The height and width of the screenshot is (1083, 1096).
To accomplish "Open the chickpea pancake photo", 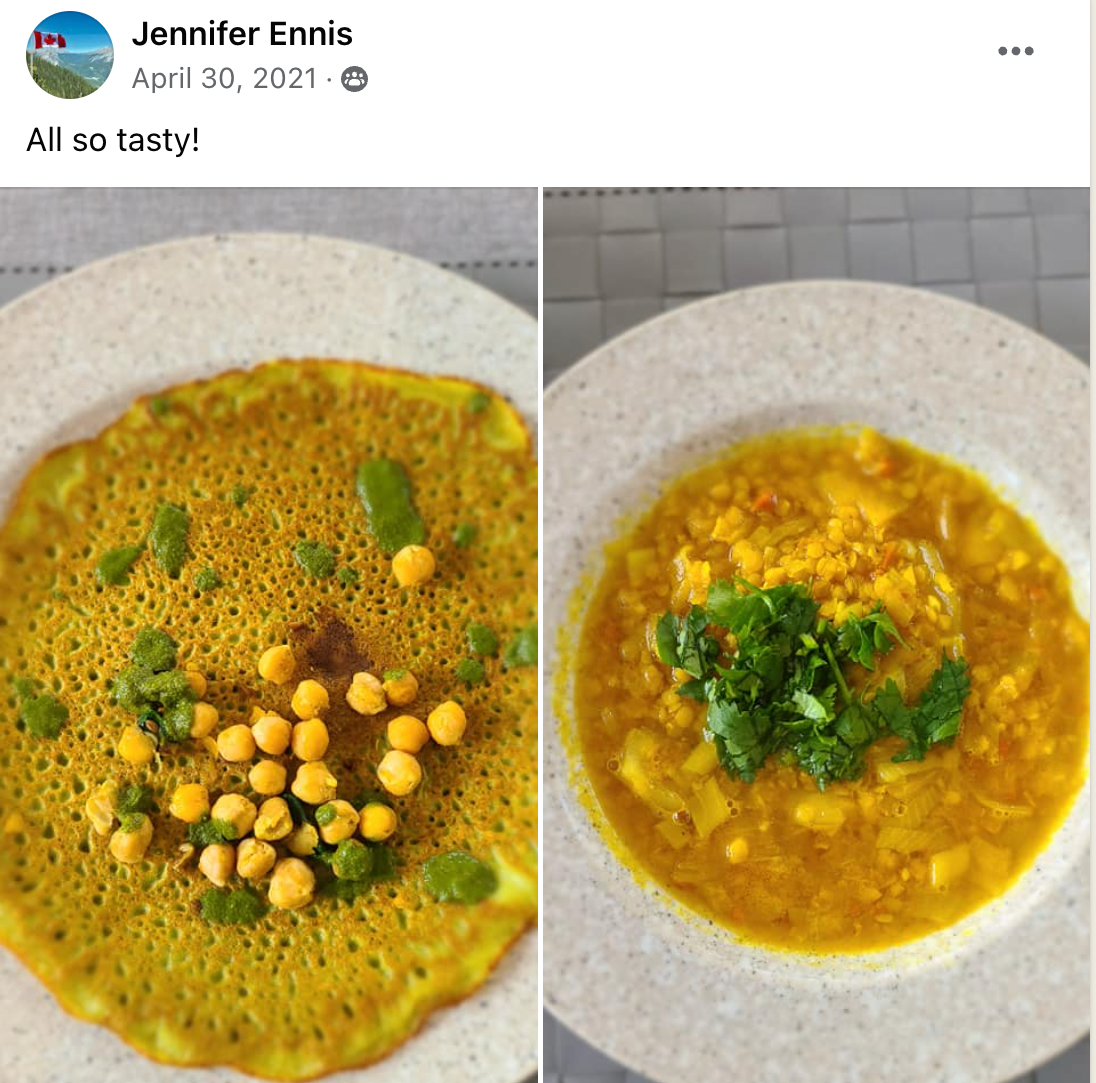I will click(268, 634).
